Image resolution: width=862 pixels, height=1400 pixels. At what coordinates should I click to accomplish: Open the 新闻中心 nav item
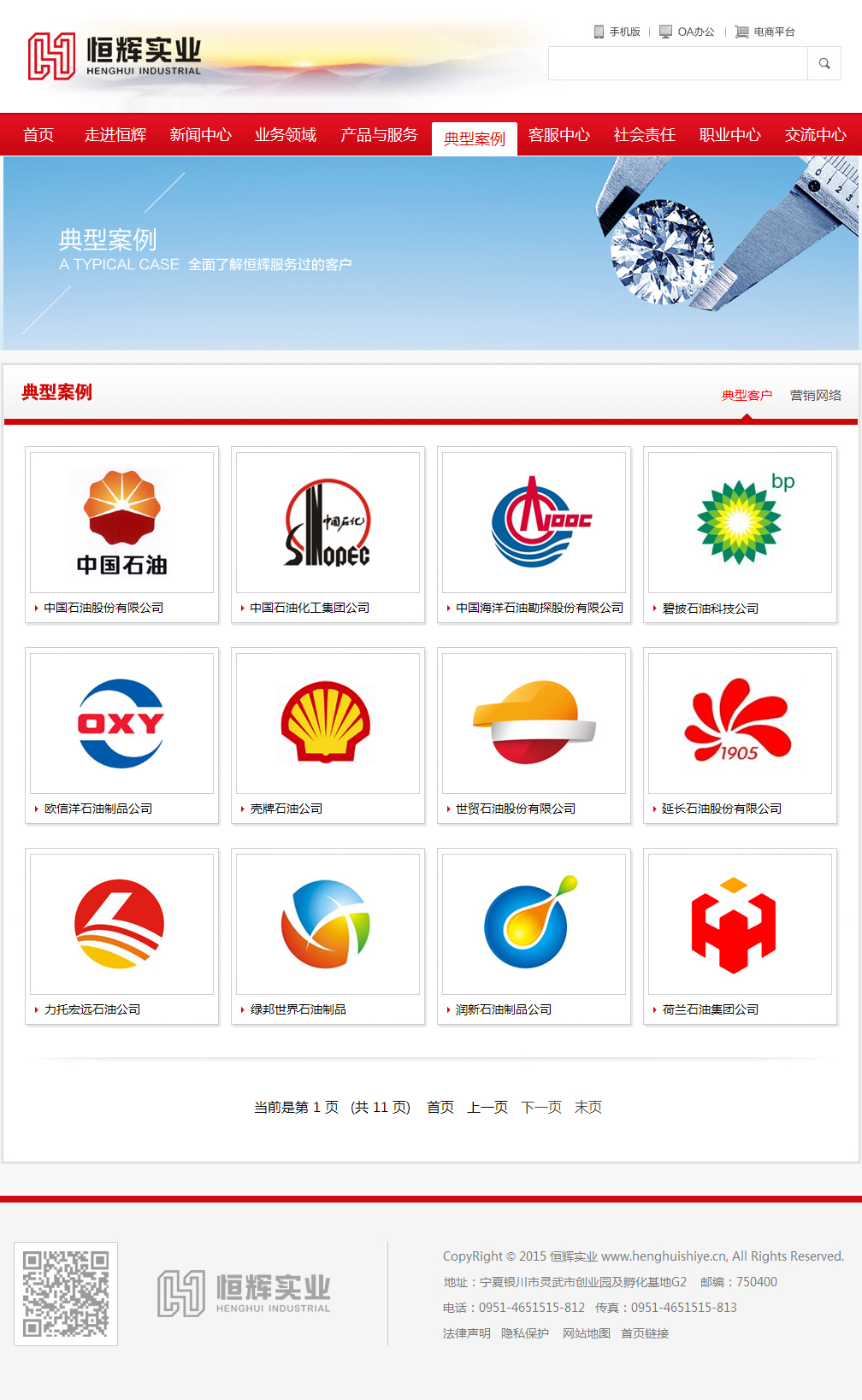pos(200,135)
